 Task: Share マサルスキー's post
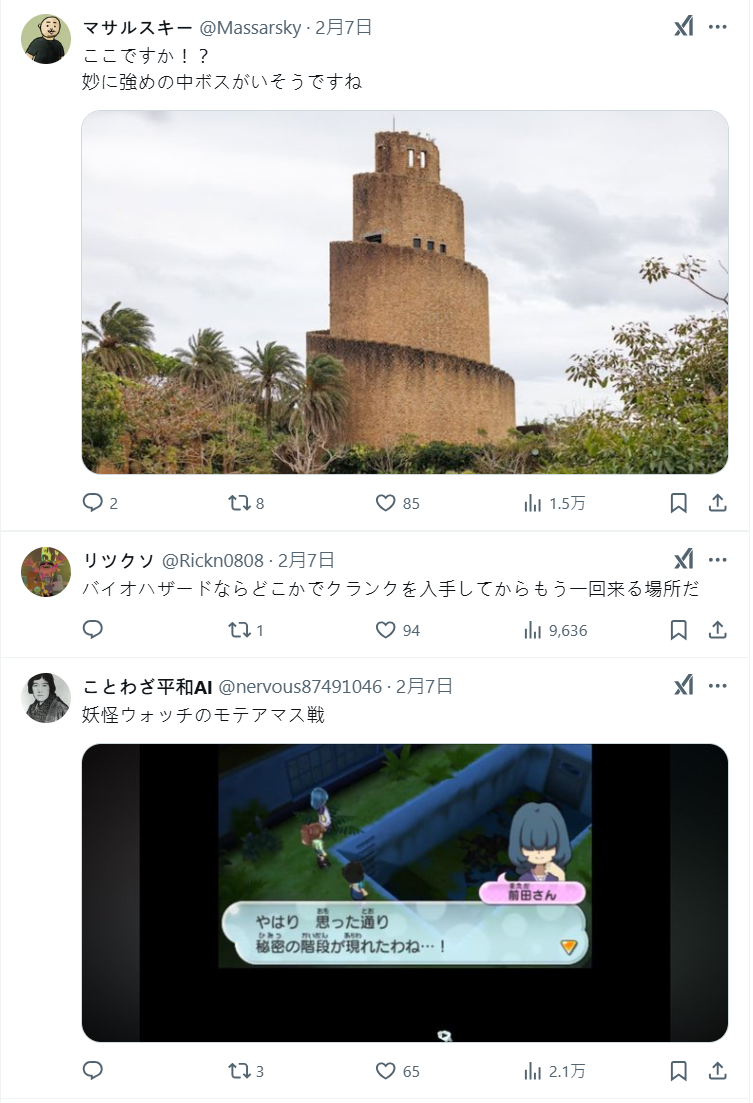(x=717, y=503)
